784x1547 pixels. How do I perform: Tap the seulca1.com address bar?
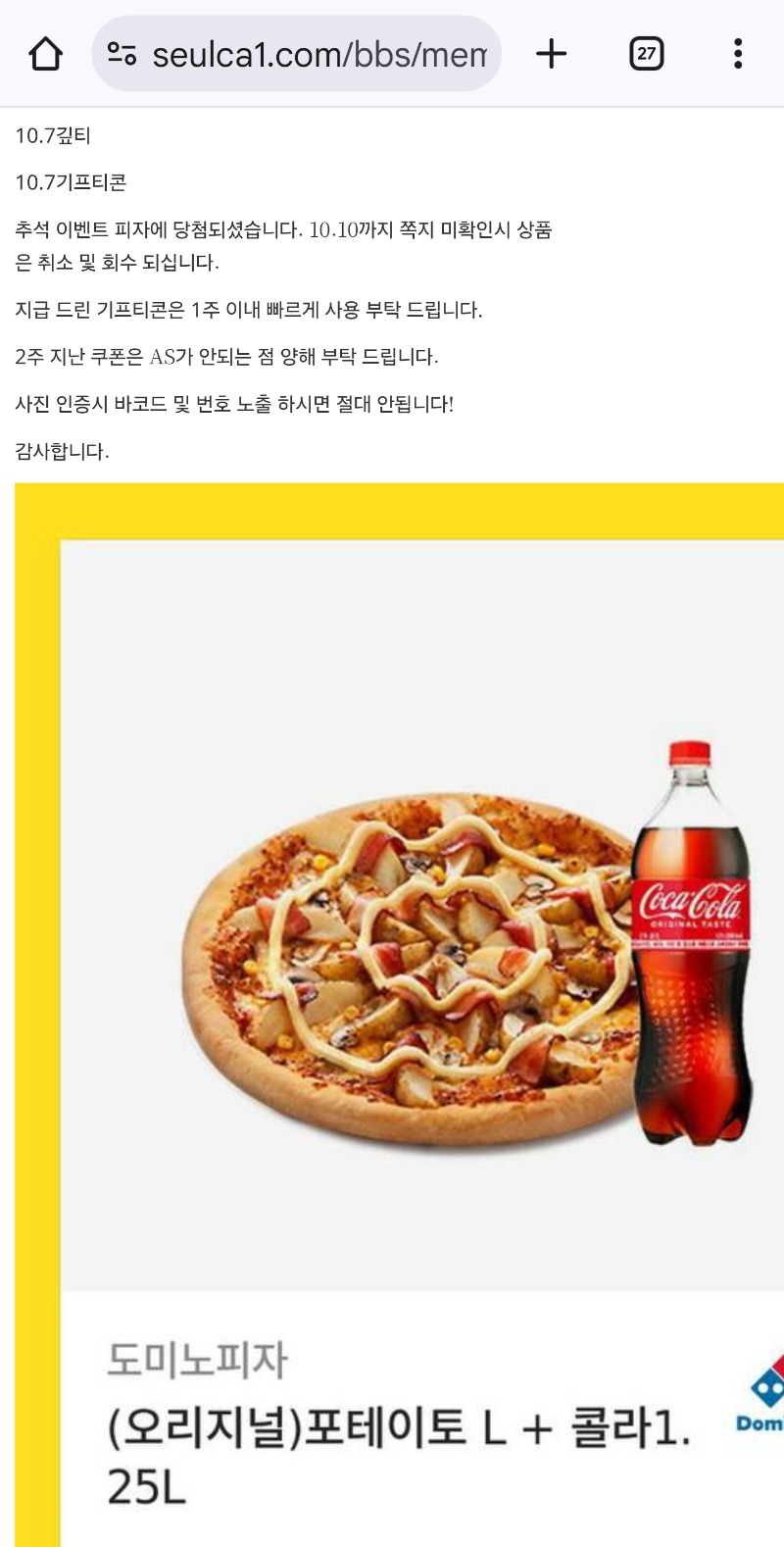(318, 54)
